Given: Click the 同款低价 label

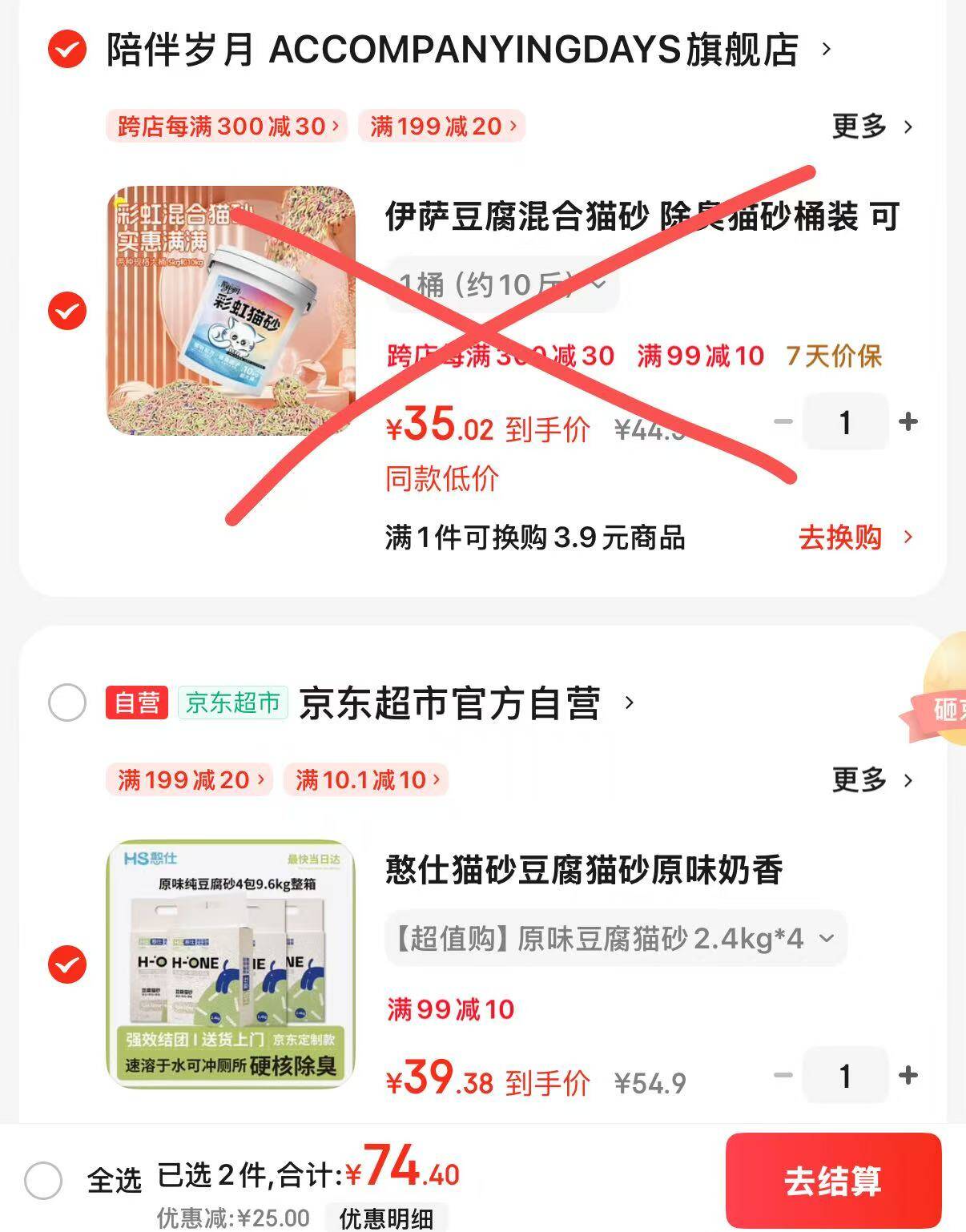Looking at the screenshot, I should coord(441,479).
